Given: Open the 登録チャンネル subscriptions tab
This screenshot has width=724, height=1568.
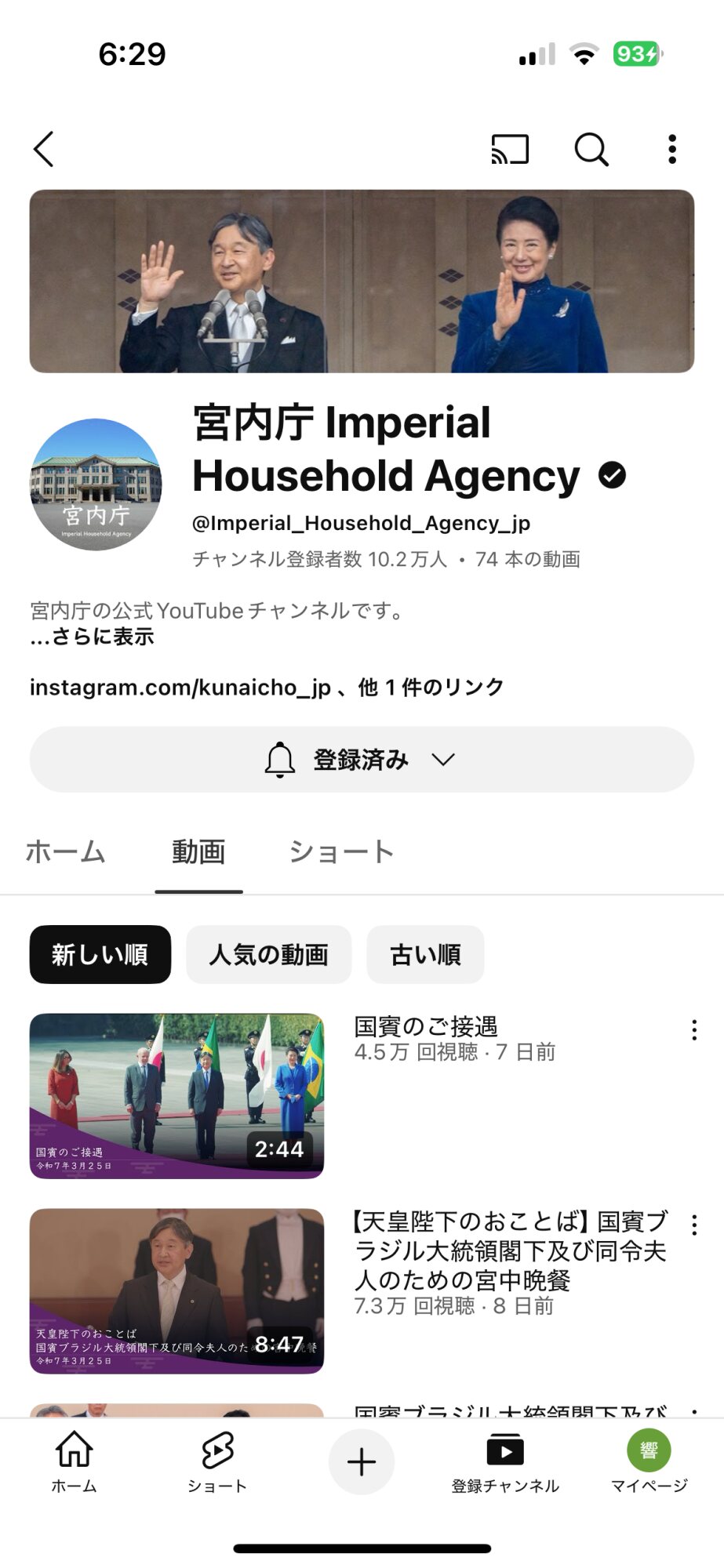Looking at the screenshot, I should coord(505,1462).
